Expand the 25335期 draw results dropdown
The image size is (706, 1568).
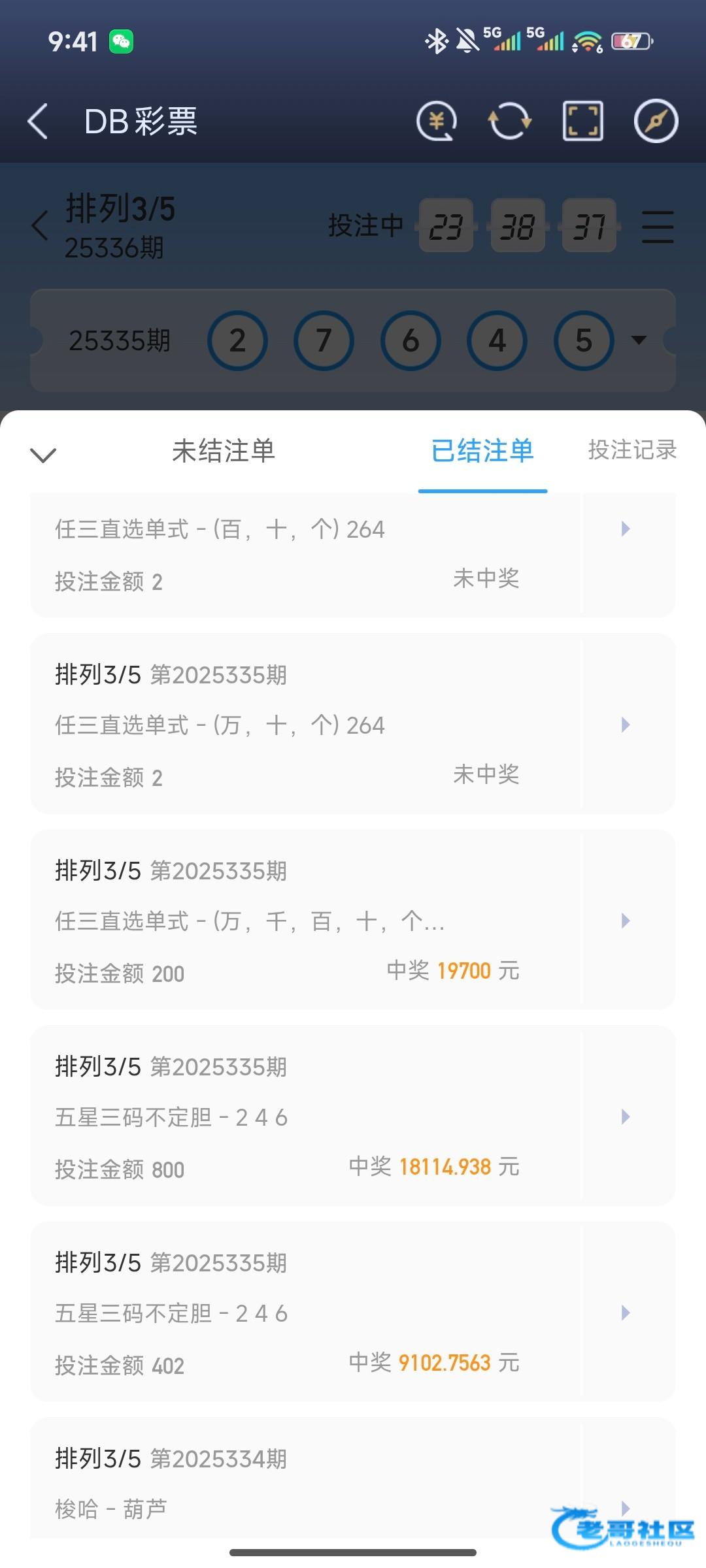coord(639,340)
